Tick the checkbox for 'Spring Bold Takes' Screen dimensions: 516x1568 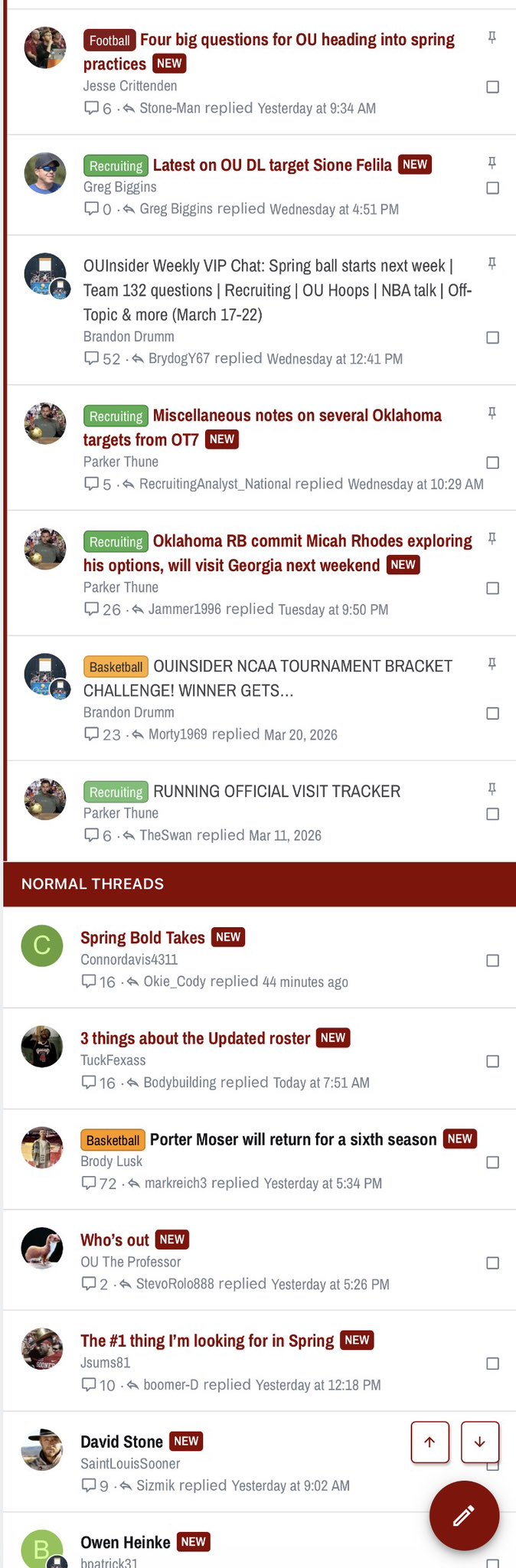click(x=493, y=960)
